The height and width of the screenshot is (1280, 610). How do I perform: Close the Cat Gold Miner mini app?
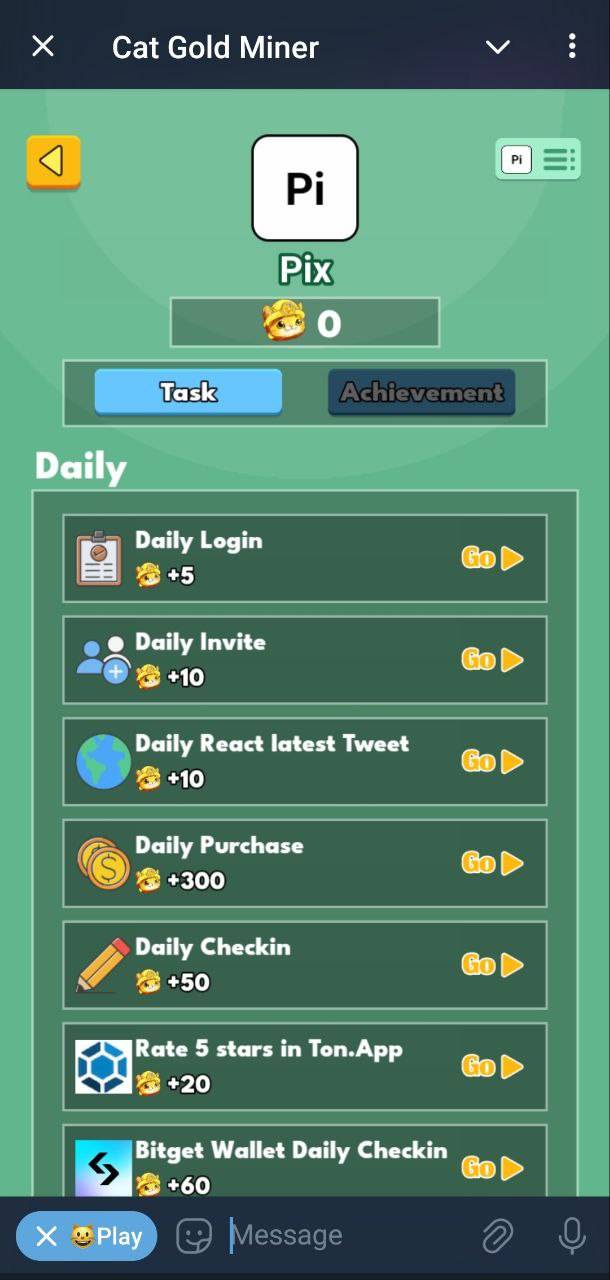43,46
